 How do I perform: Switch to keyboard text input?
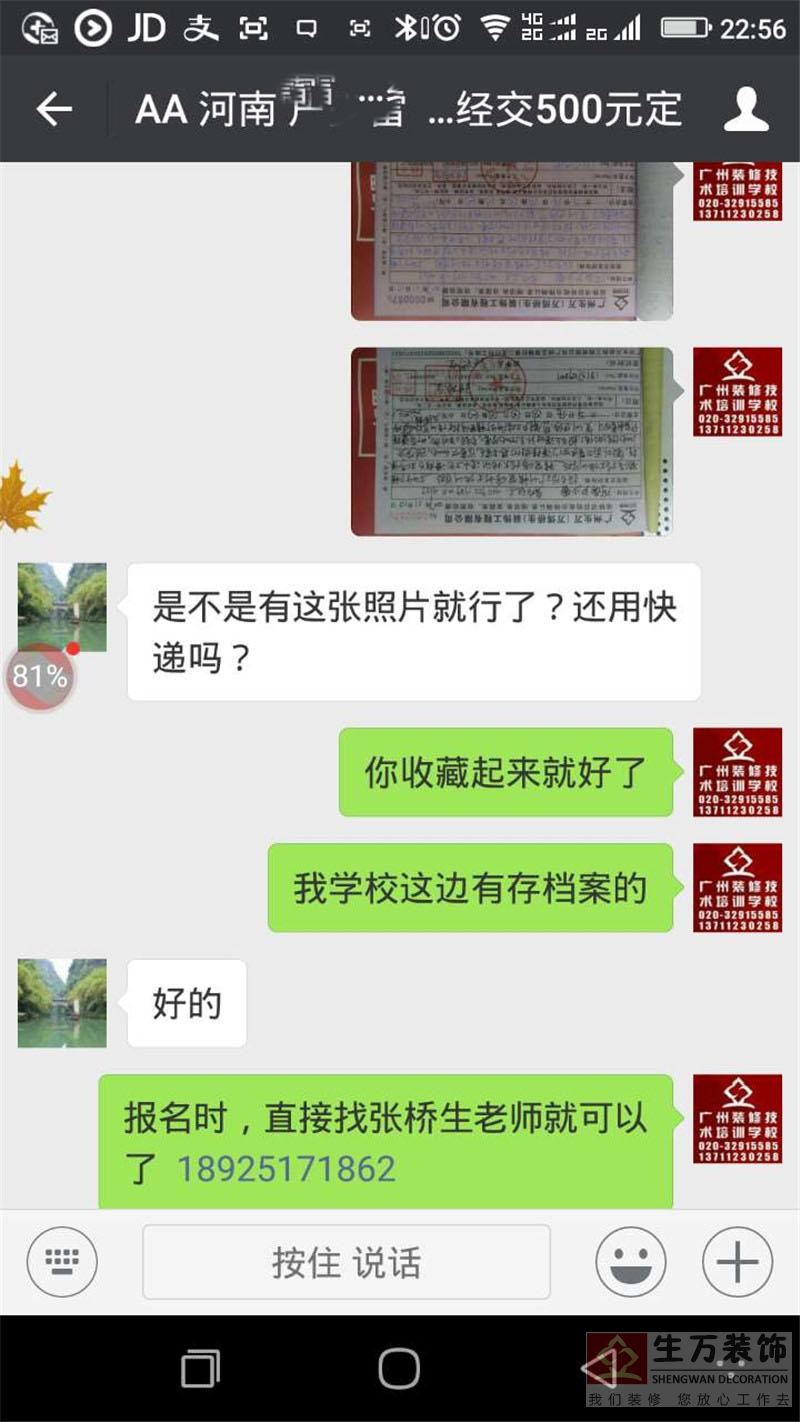(62, 1262)
